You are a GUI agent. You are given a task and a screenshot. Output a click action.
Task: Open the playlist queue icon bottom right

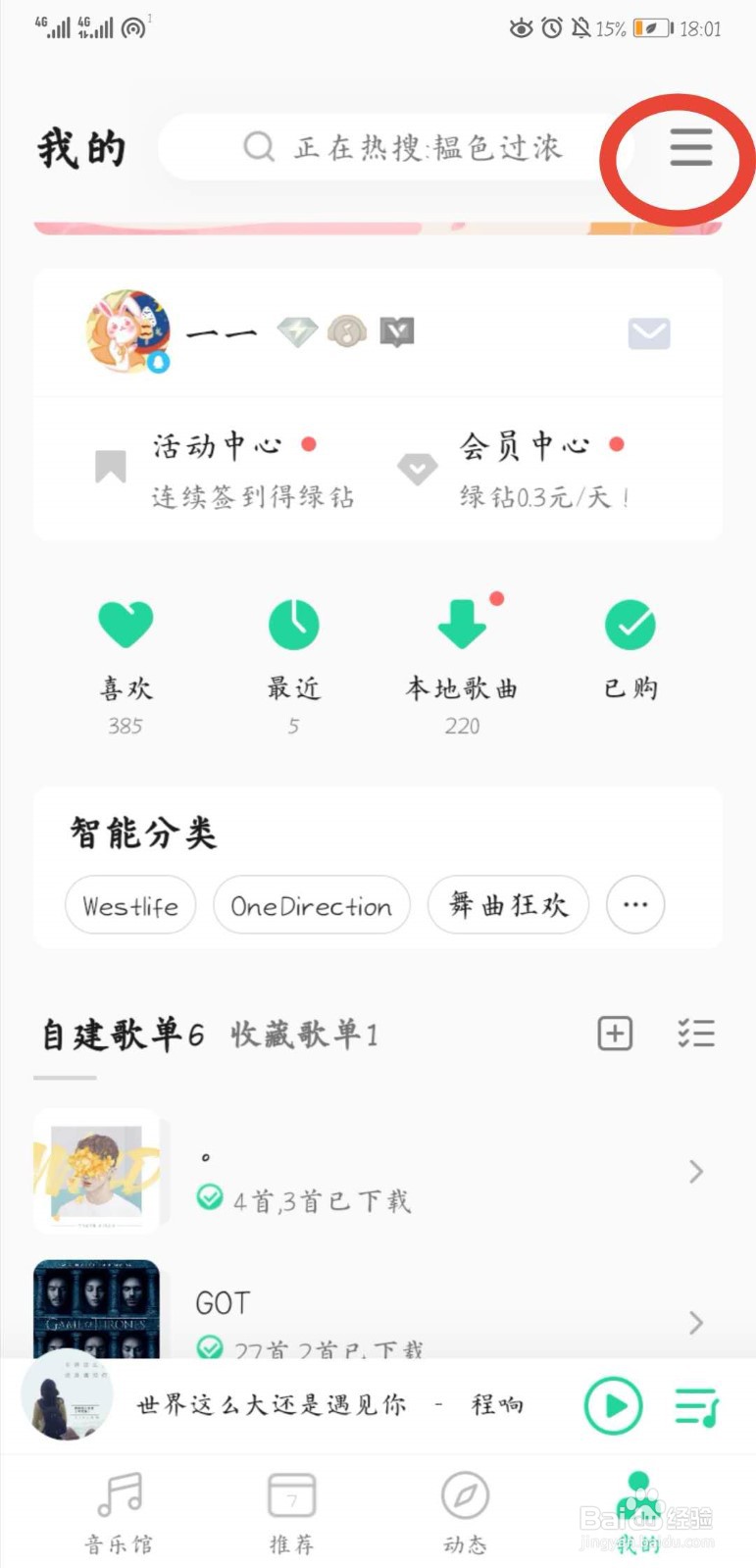(696, 1405)
